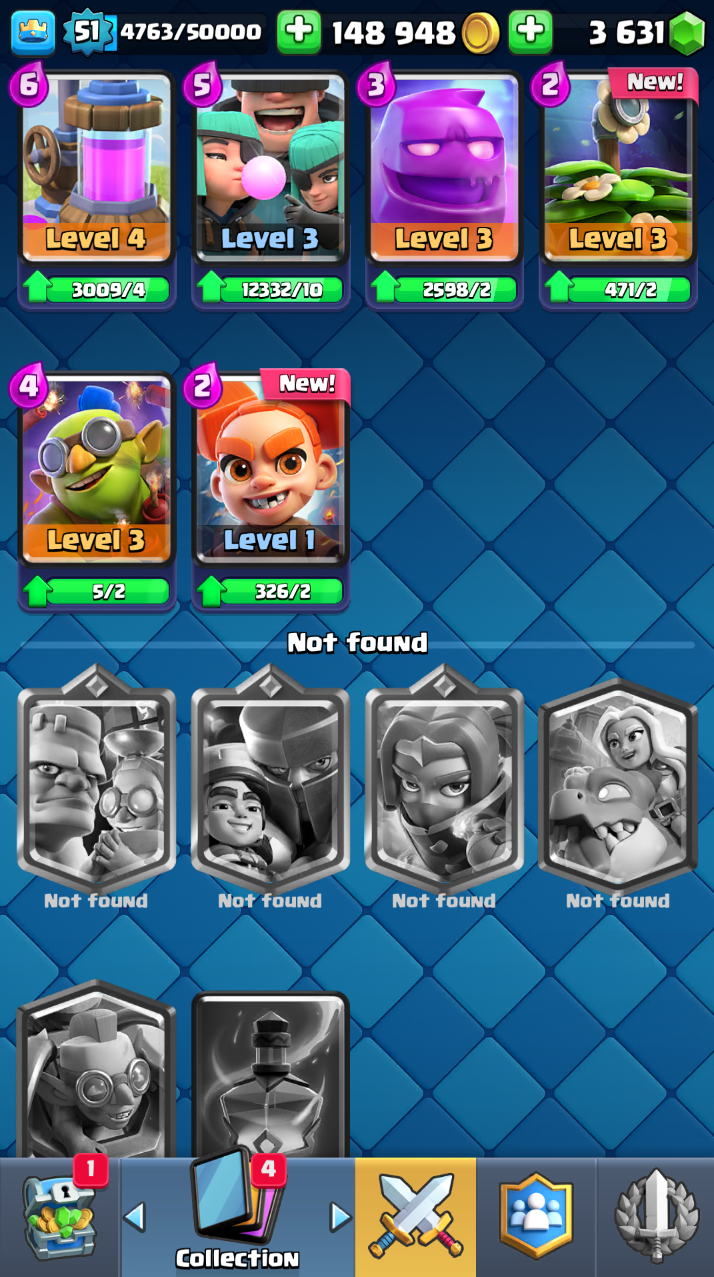Go to the Battle tab with crossed swords

coord(416,1217)
